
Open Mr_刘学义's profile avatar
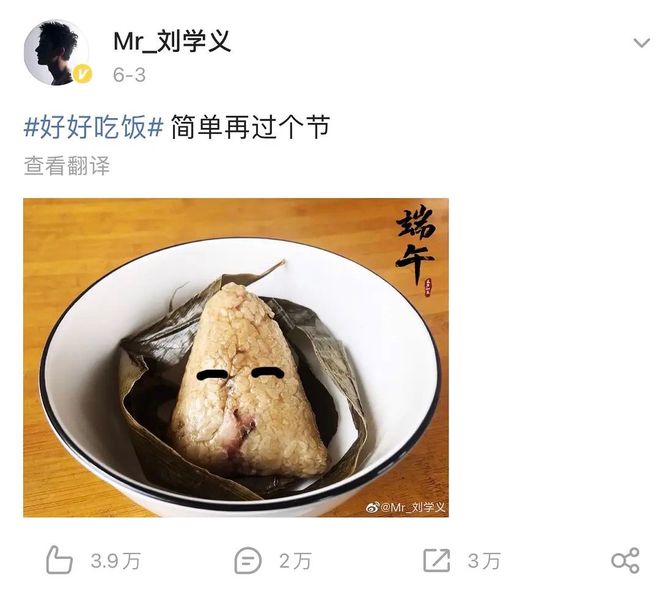point(56,52)
